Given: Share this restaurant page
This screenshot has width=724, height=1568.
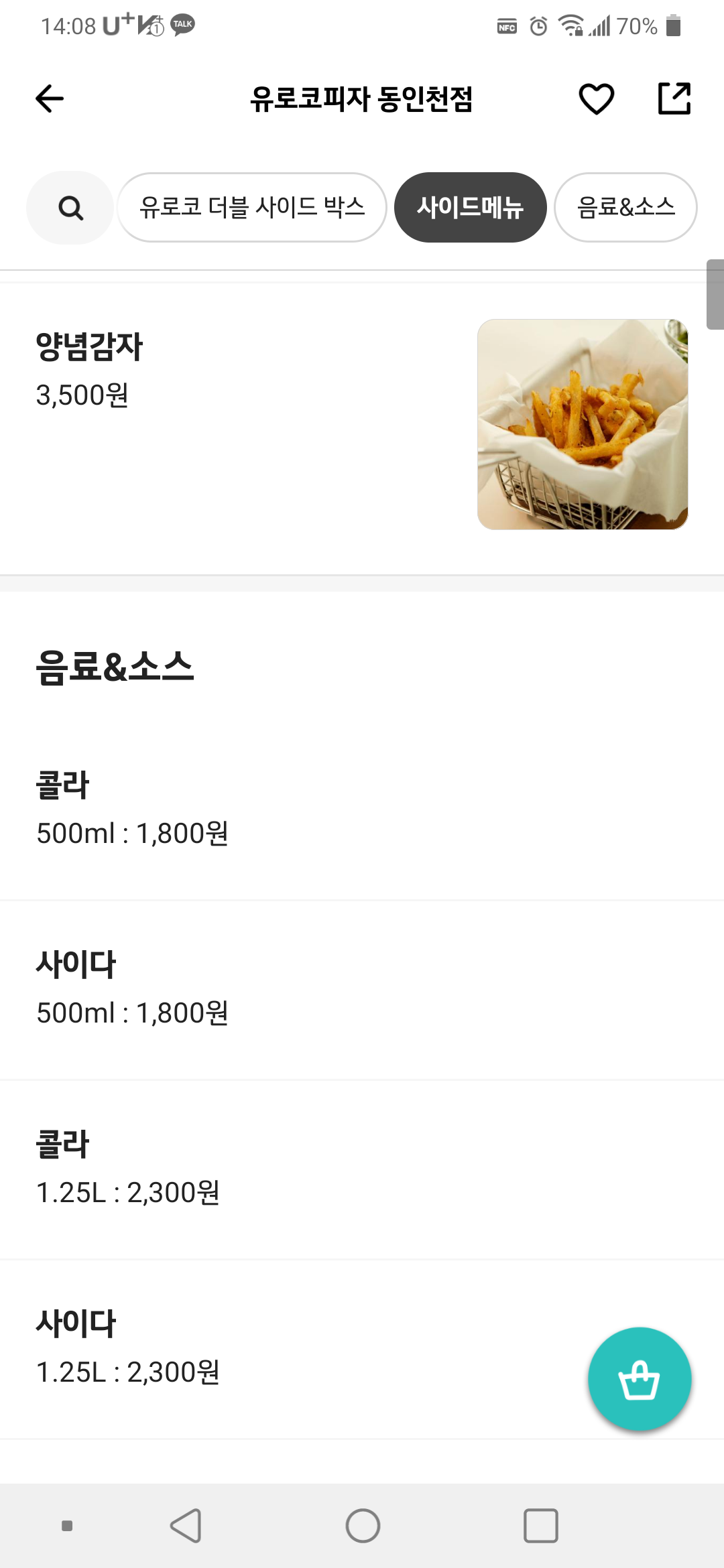Looking at the screenshot, I should pos(674,99).
